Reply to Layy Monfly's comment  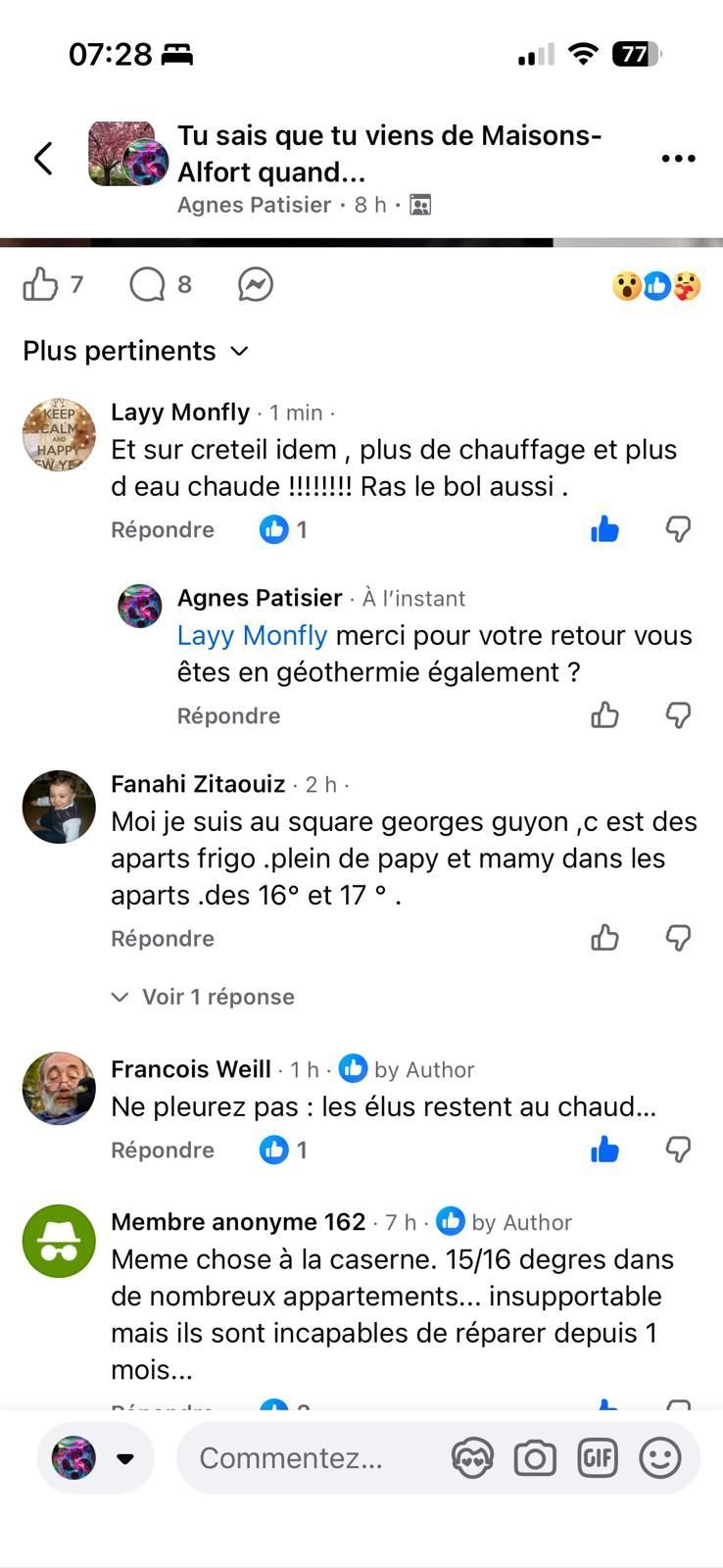pyautogui.click(x=163, y=529)
